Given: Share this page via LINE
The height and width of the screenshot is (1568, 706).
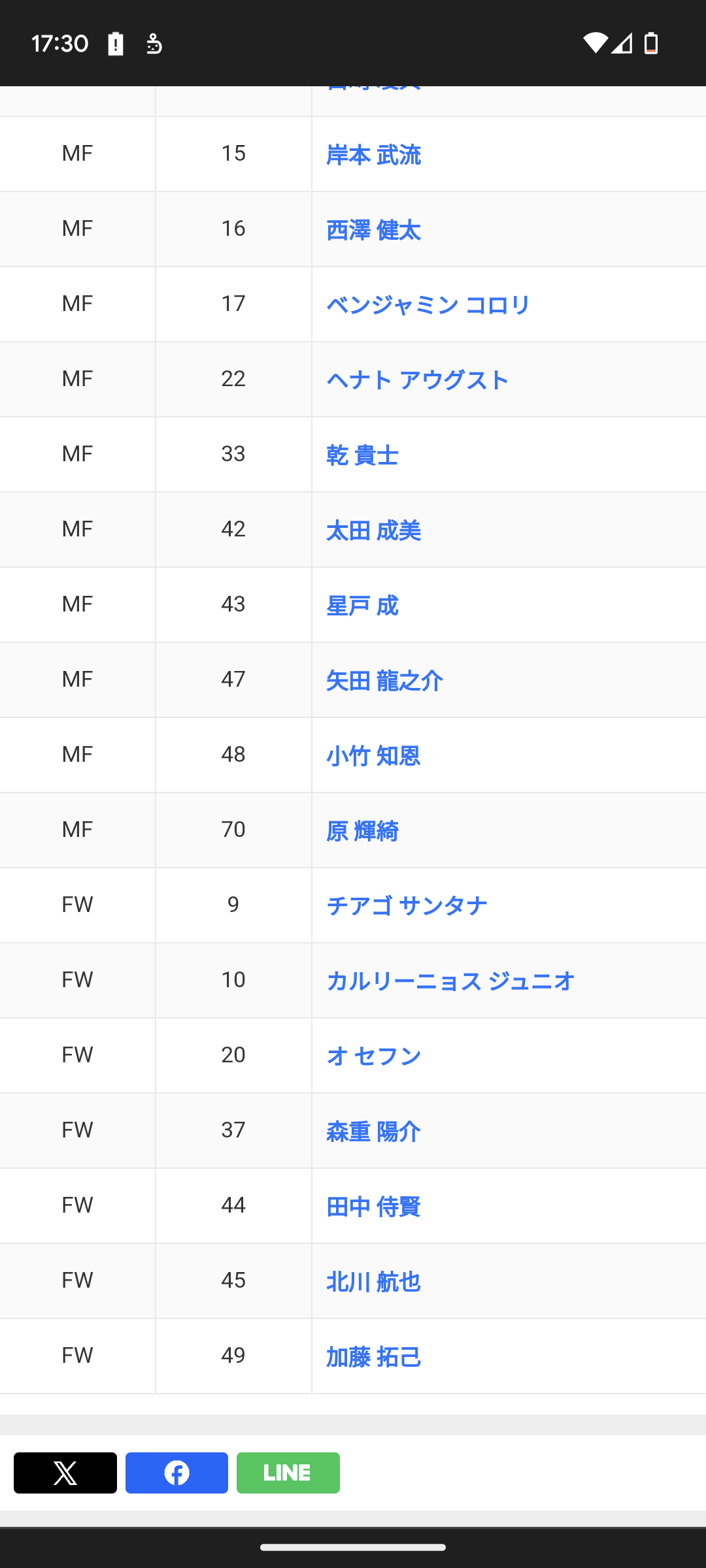Looking at the screenshot, I should 288,1473.
